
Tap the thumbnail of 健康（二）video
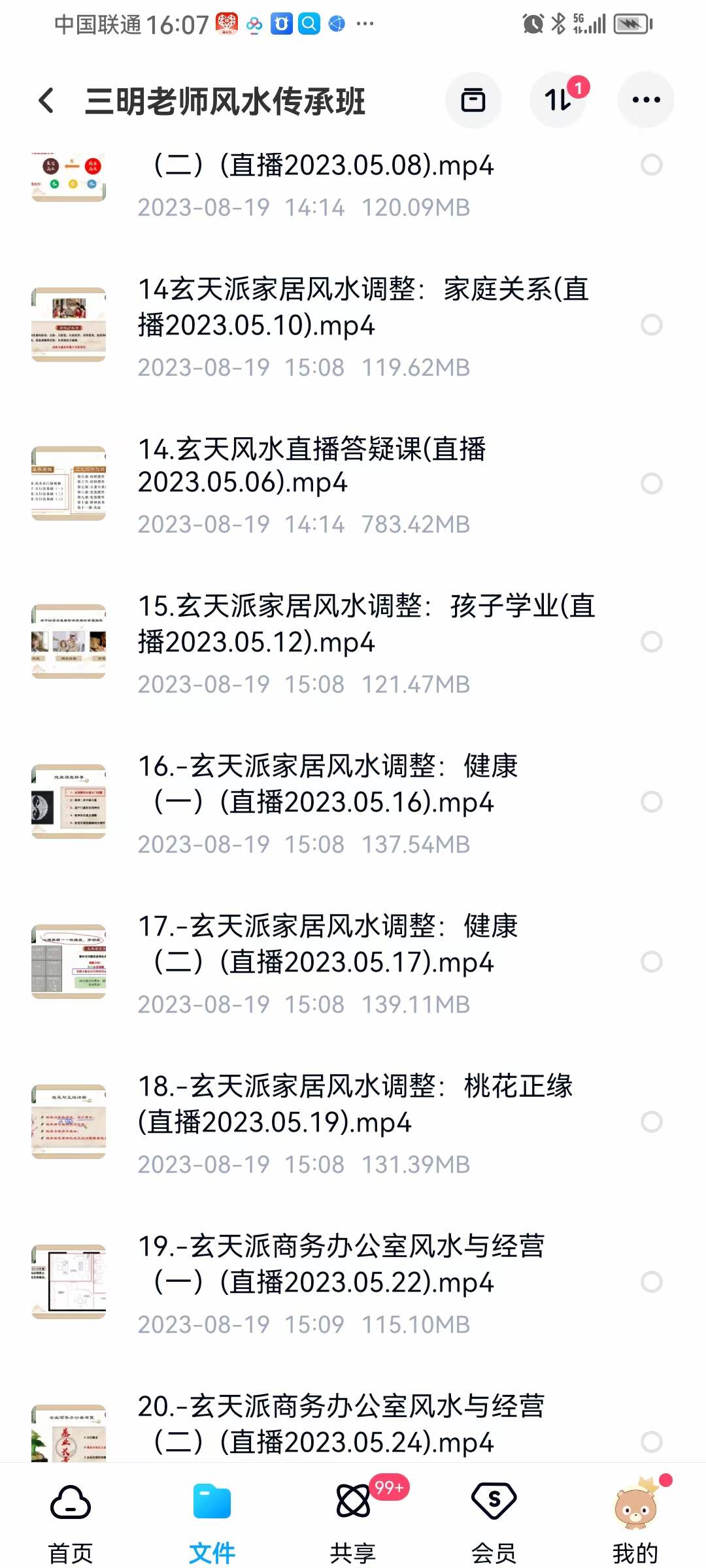pyautogui.click(x=69, y=962)
